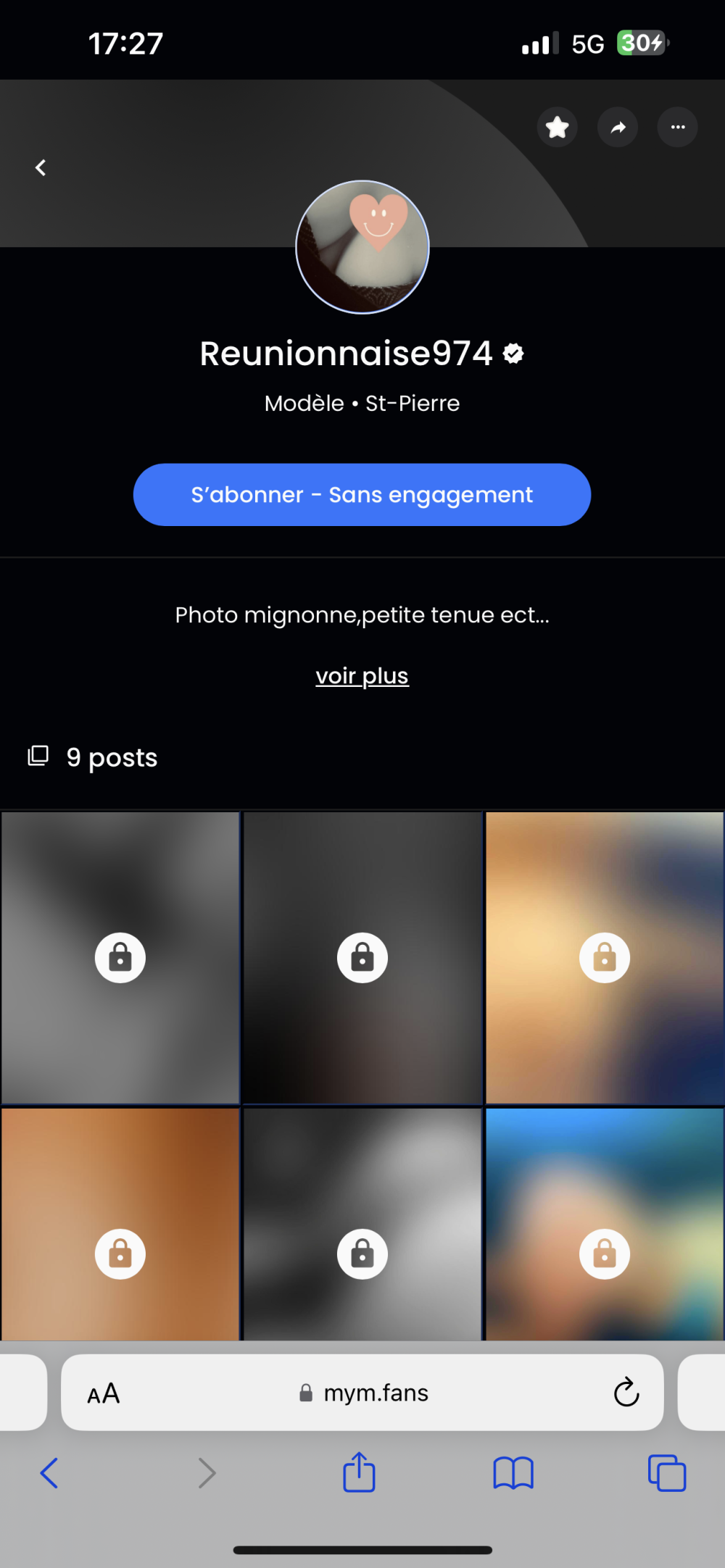Expand the bio with voir plus
The width and height of the screenshot is (725, 1568).
(x=362, y=676)
